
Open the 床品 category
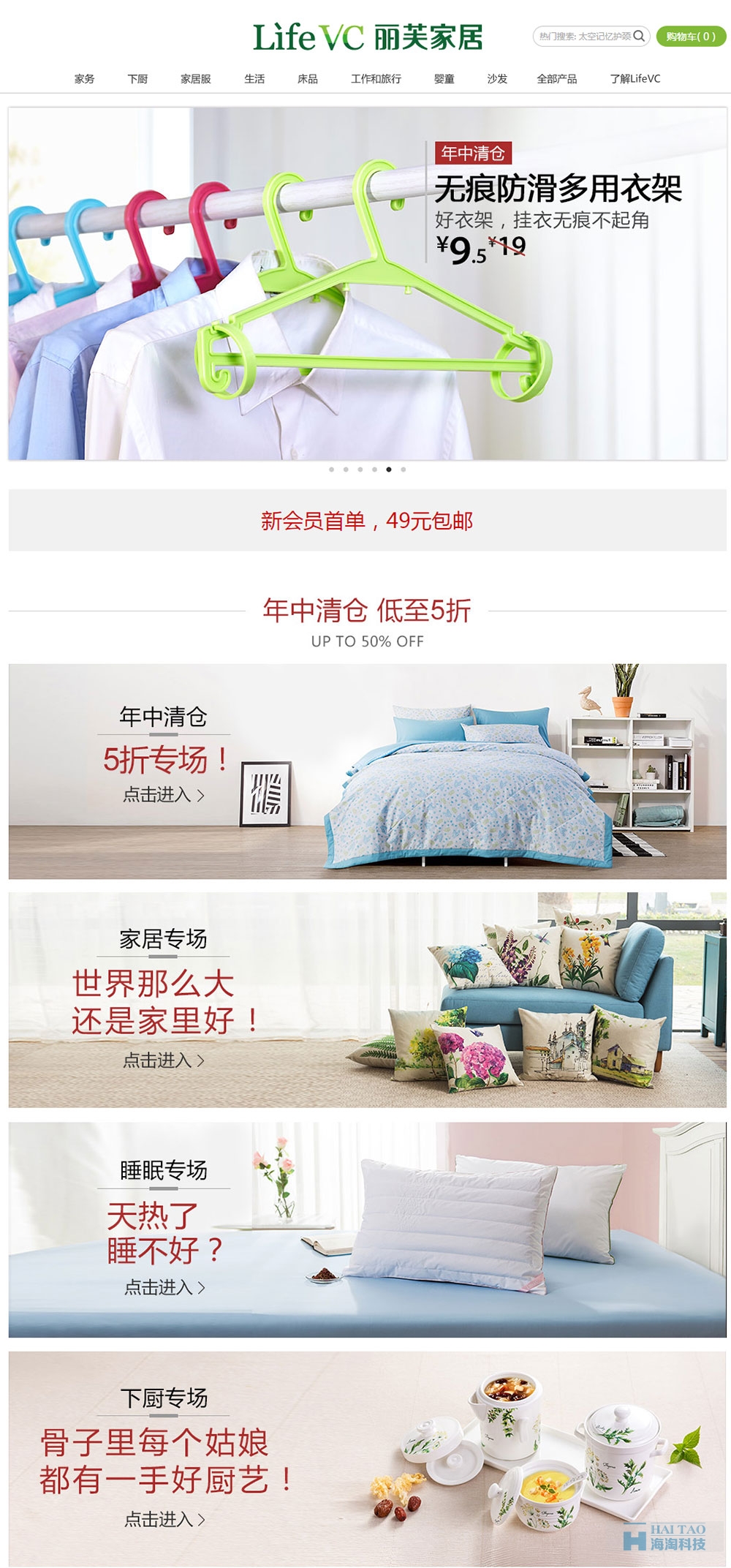308,79
